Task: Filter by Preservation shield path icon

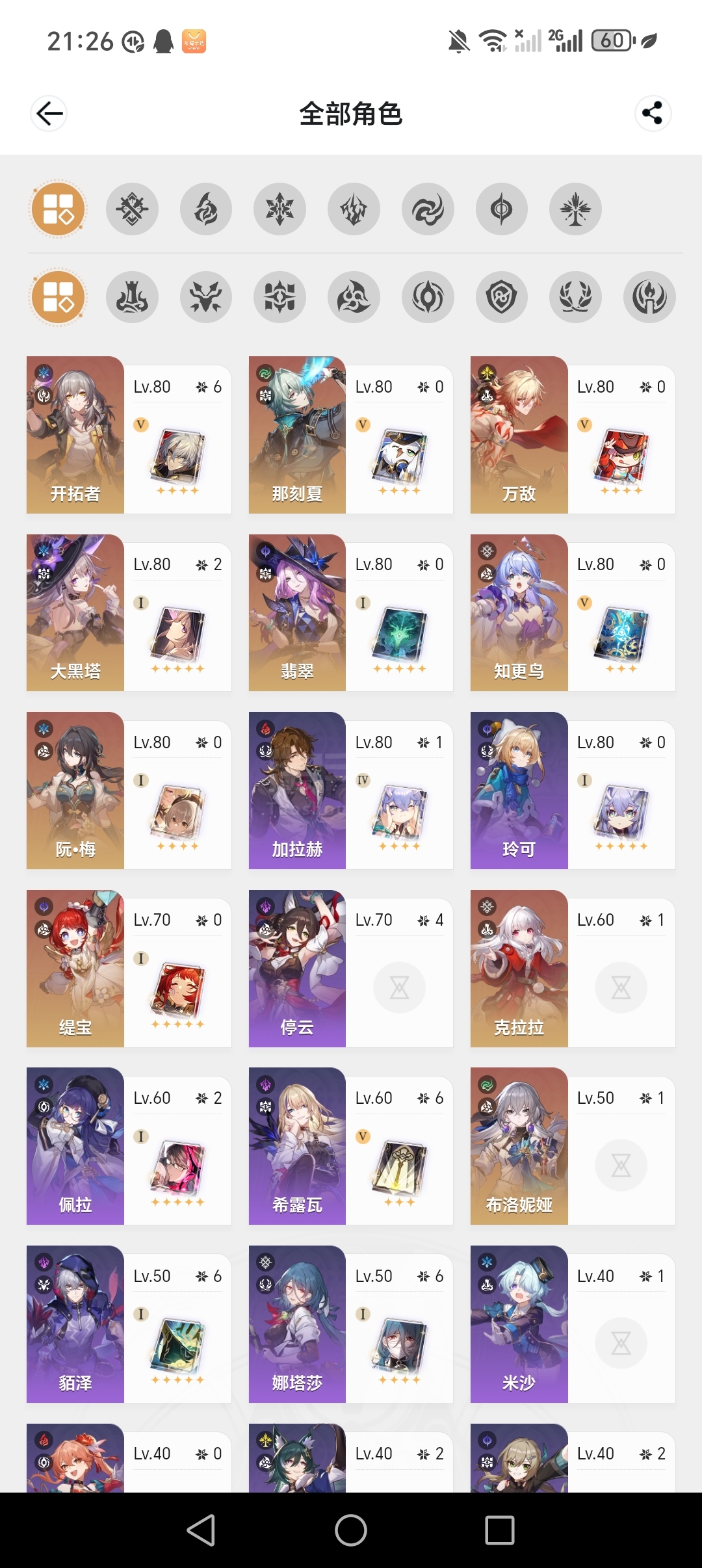Action: pyautogui.click(x=502, y=298)
